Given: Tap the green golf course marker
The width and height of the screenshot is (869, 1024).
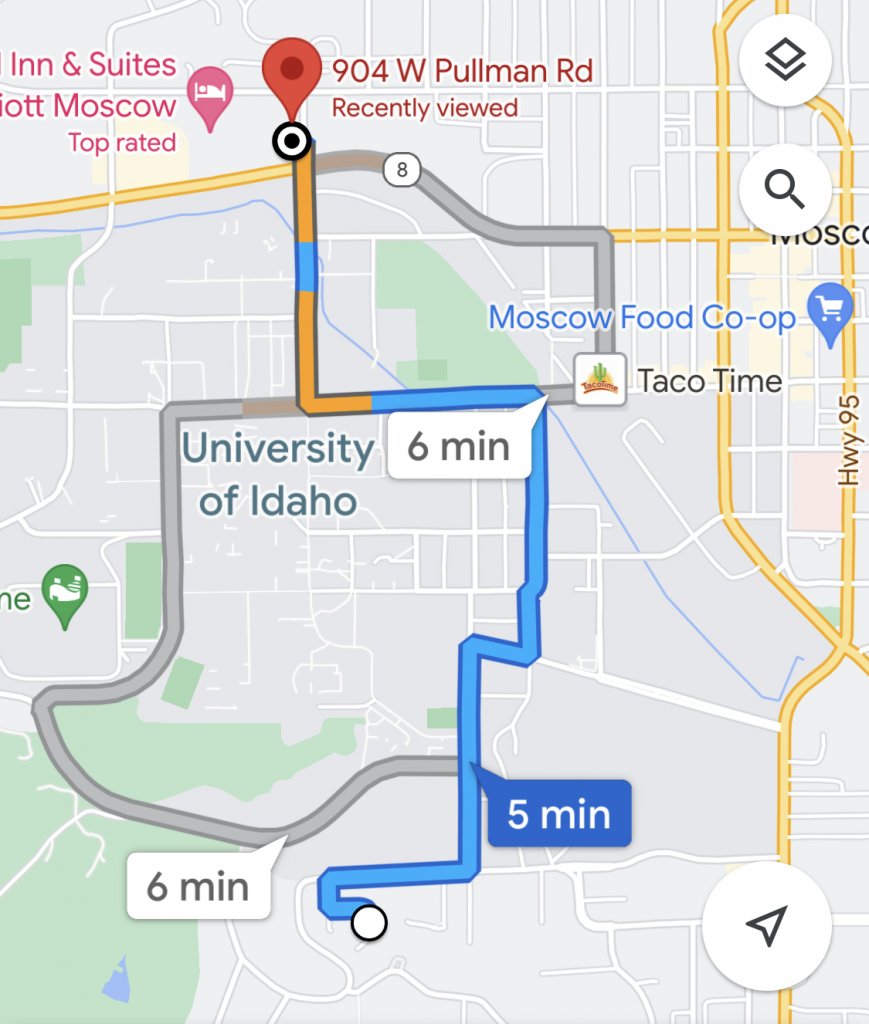Looking at the screenshot, I should (x=66, y=597).
